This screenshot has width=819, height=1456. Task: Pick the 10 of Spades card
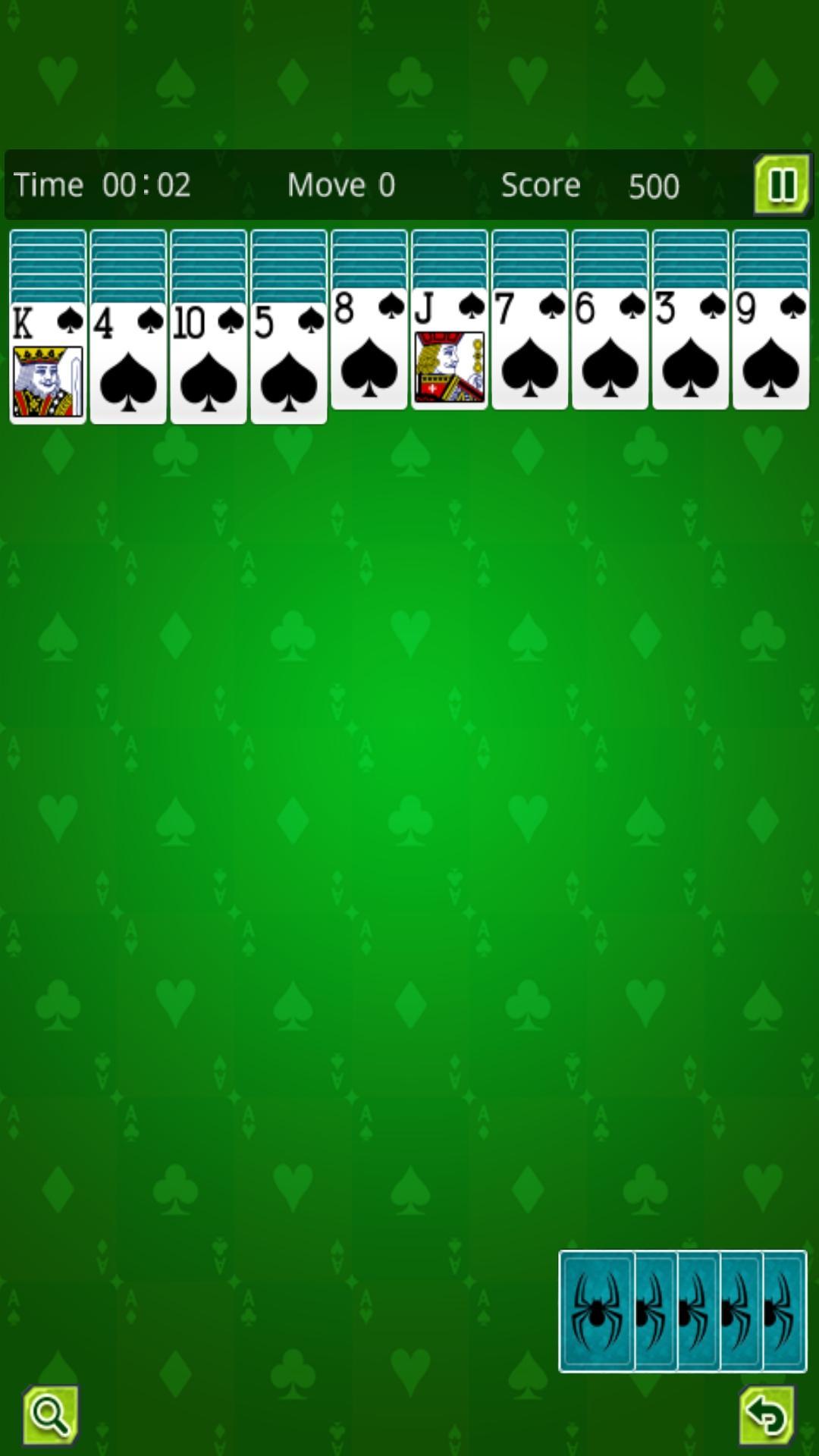coord(208,356)
